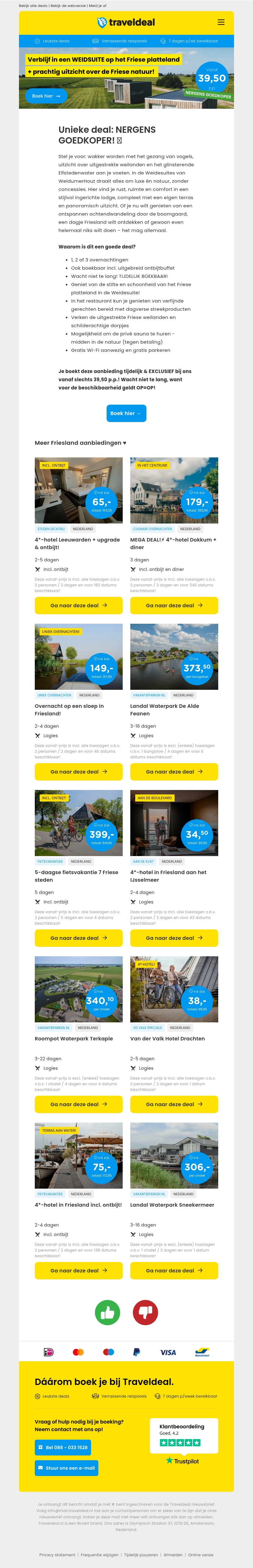Image resolution: width=253 pixels, height=1568 pixels.
Task: Go to the Van der Valk Hotel Drachten deal
Action: coord(174,1104)
